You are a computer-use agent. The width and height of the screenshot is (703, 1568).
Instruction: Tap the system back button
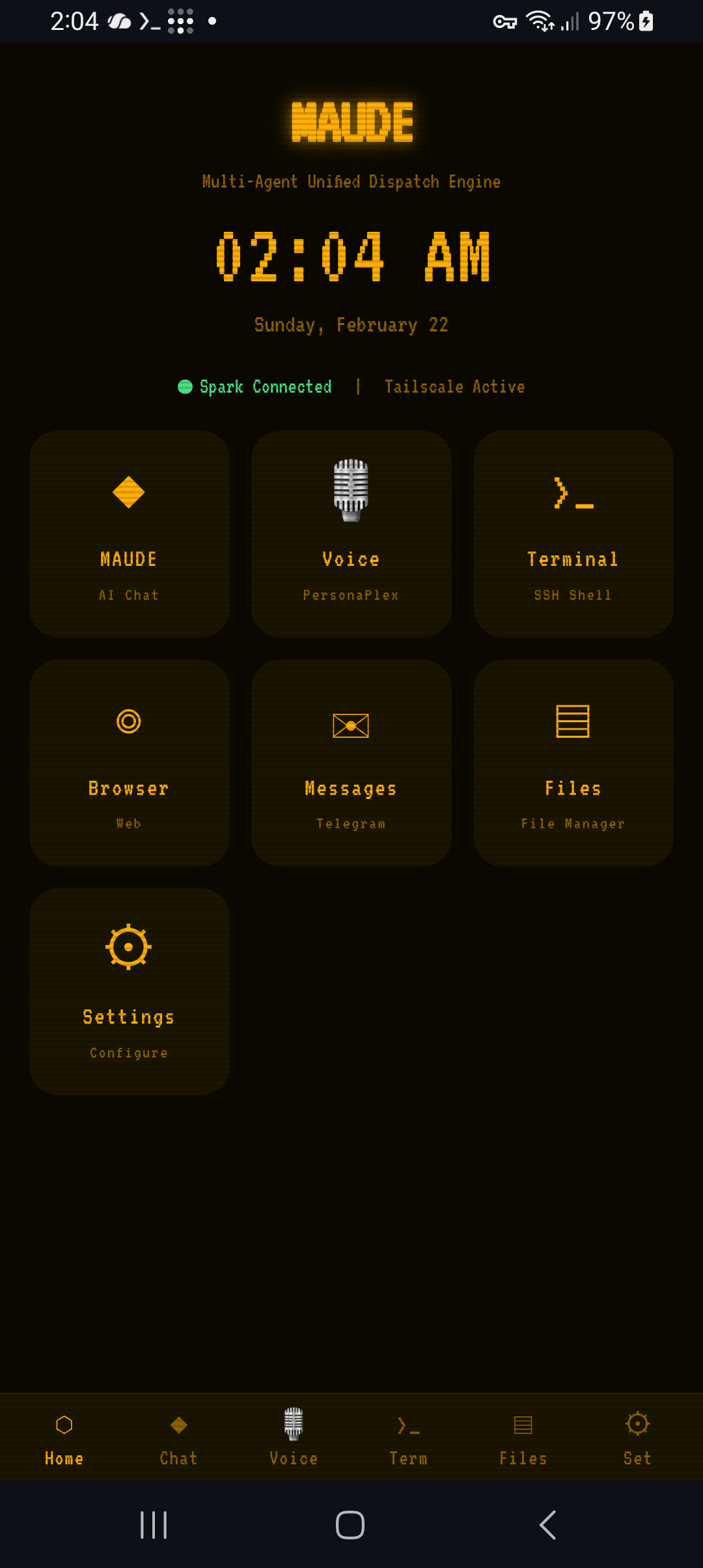coord(547,1525)
